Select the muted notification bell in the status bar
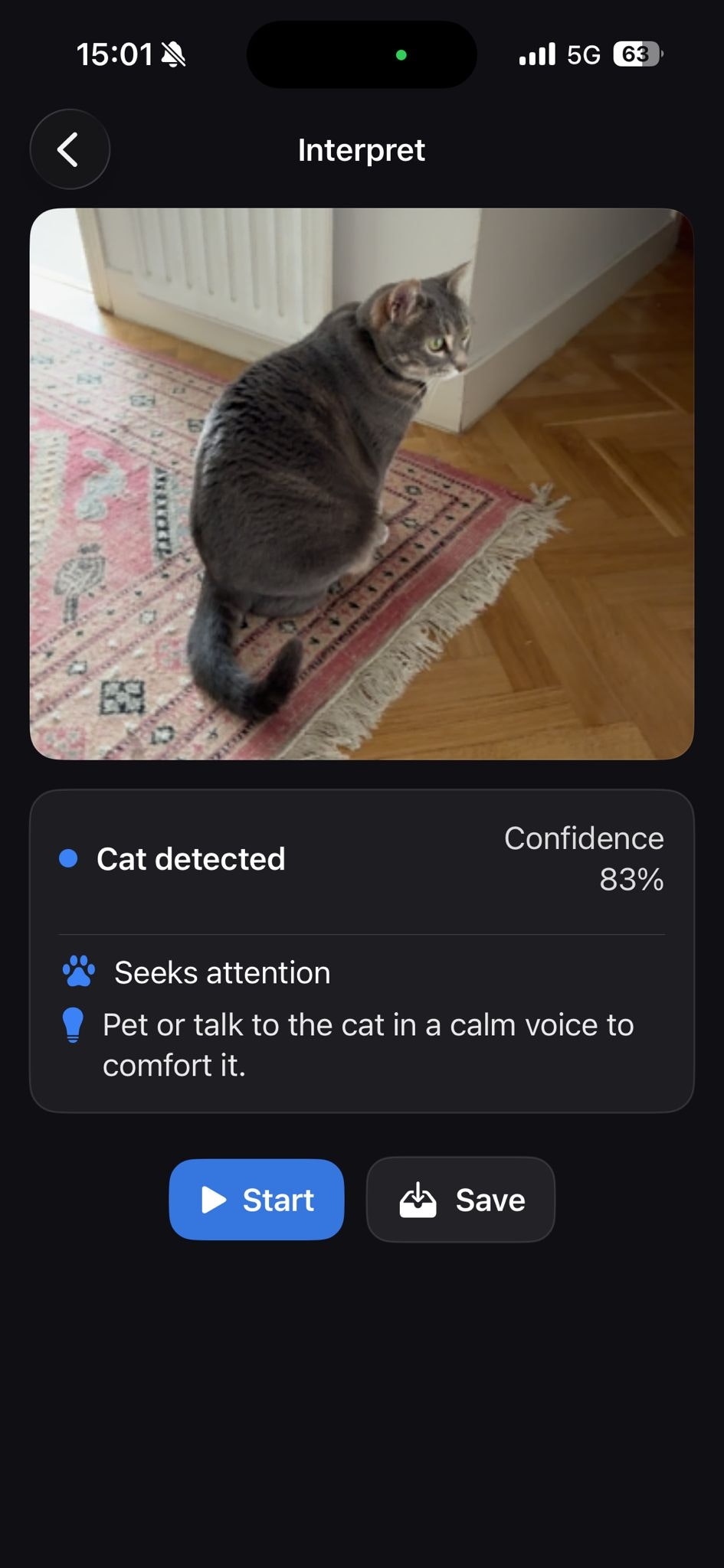Screen dimensions: 724x1568 pyautogui.click(x=172, y=54)
